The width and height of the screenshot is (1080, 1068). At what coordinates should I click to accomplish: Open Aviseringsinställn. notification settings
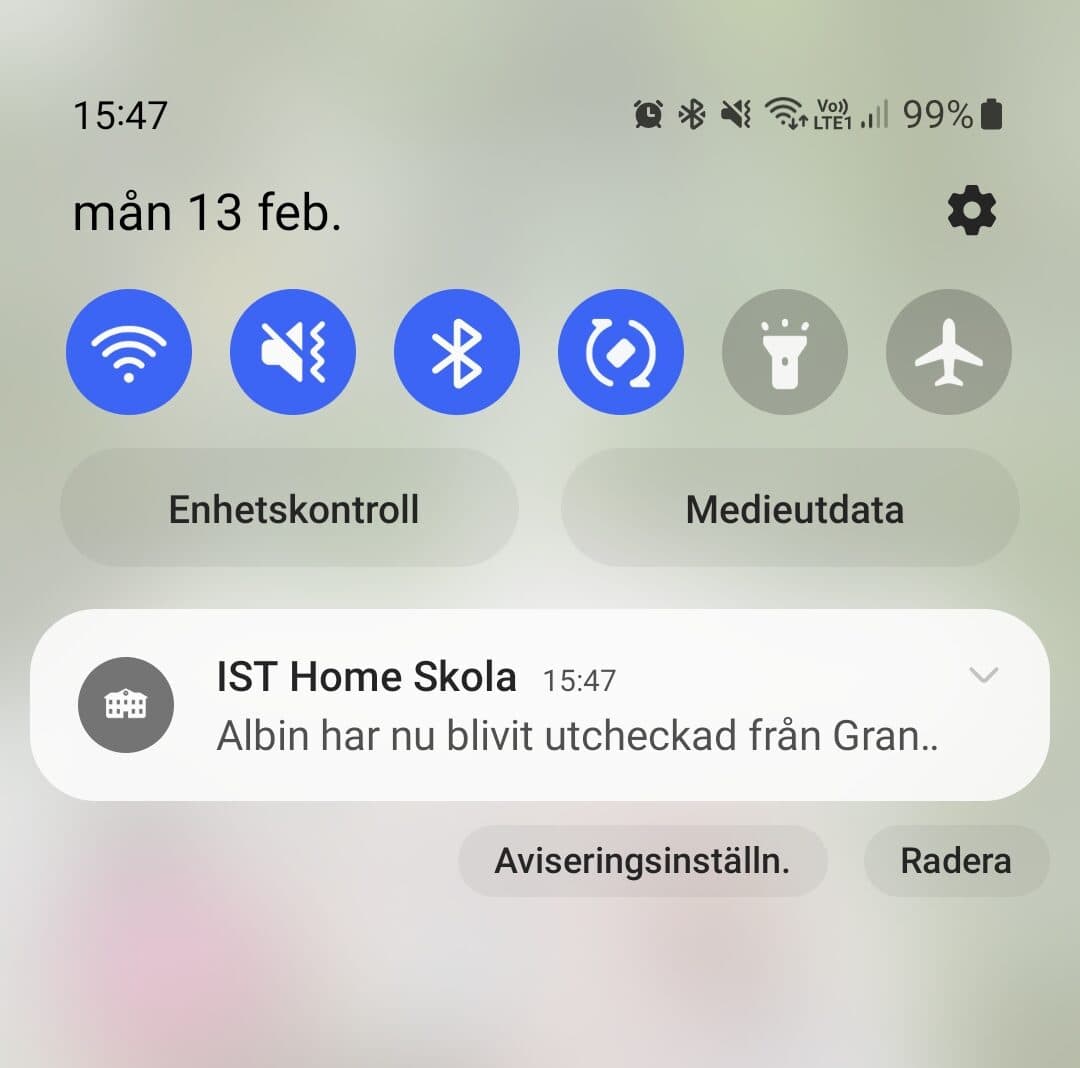[x=642, y=861]
